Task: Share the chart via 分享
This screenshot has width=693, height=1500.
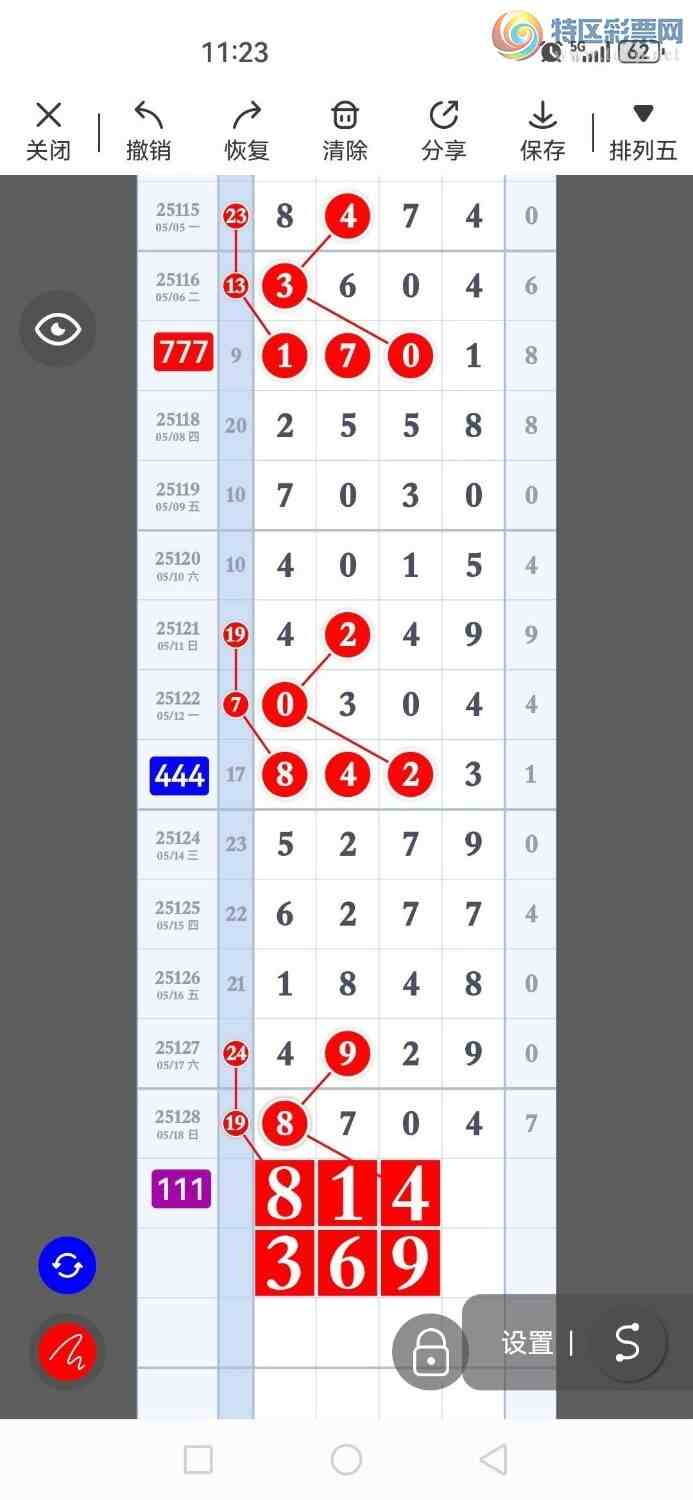Action: [444, 131]
